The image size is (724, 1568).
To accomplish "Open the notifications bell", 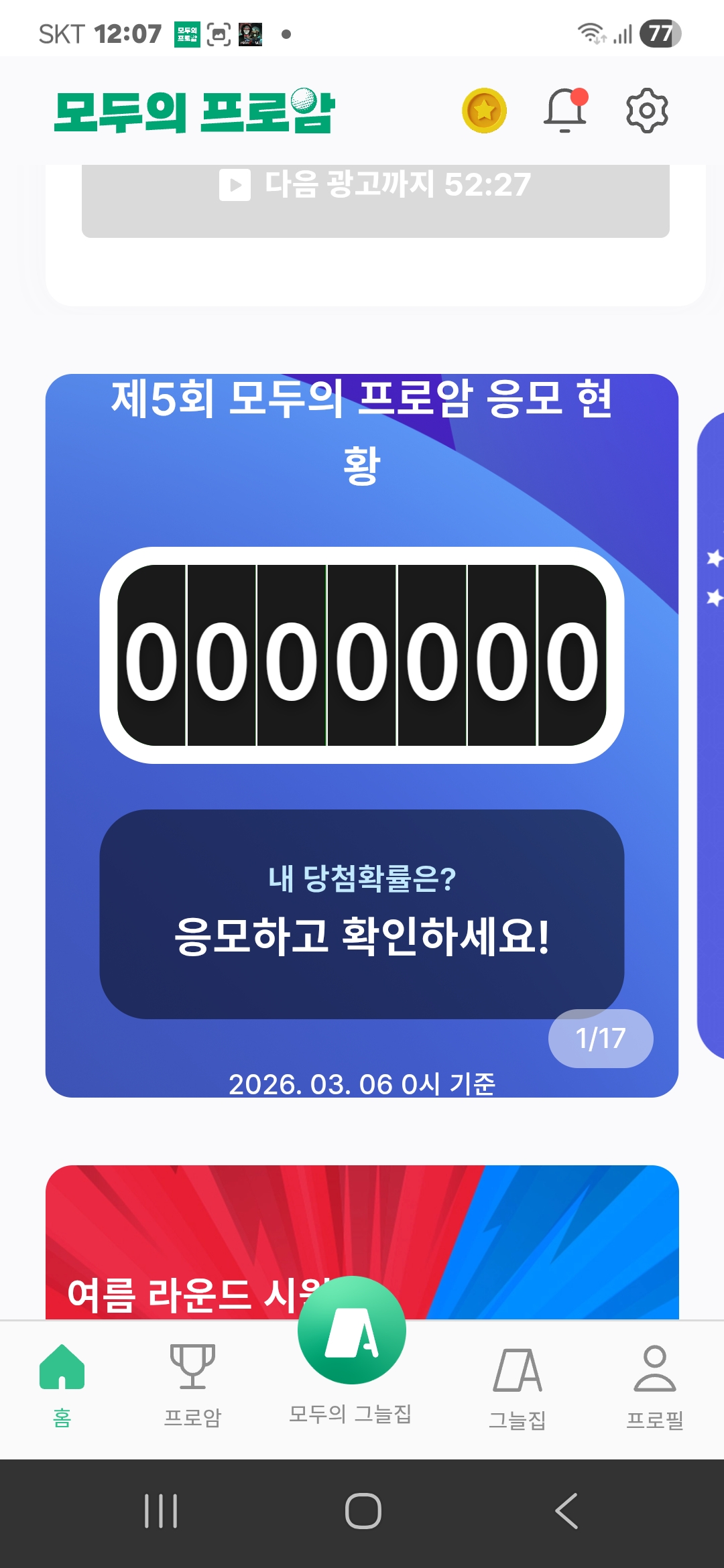I will [566, 111].
